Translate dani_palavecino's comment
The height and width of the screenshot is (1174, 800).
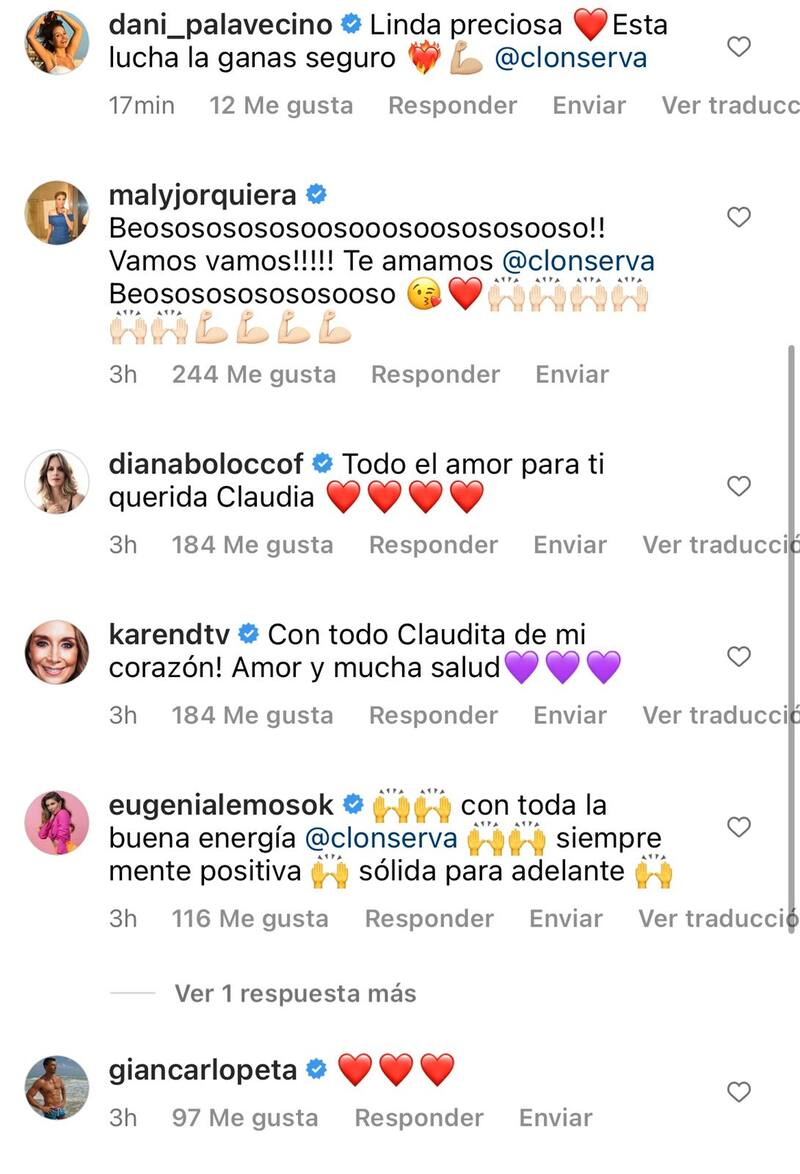730,105
